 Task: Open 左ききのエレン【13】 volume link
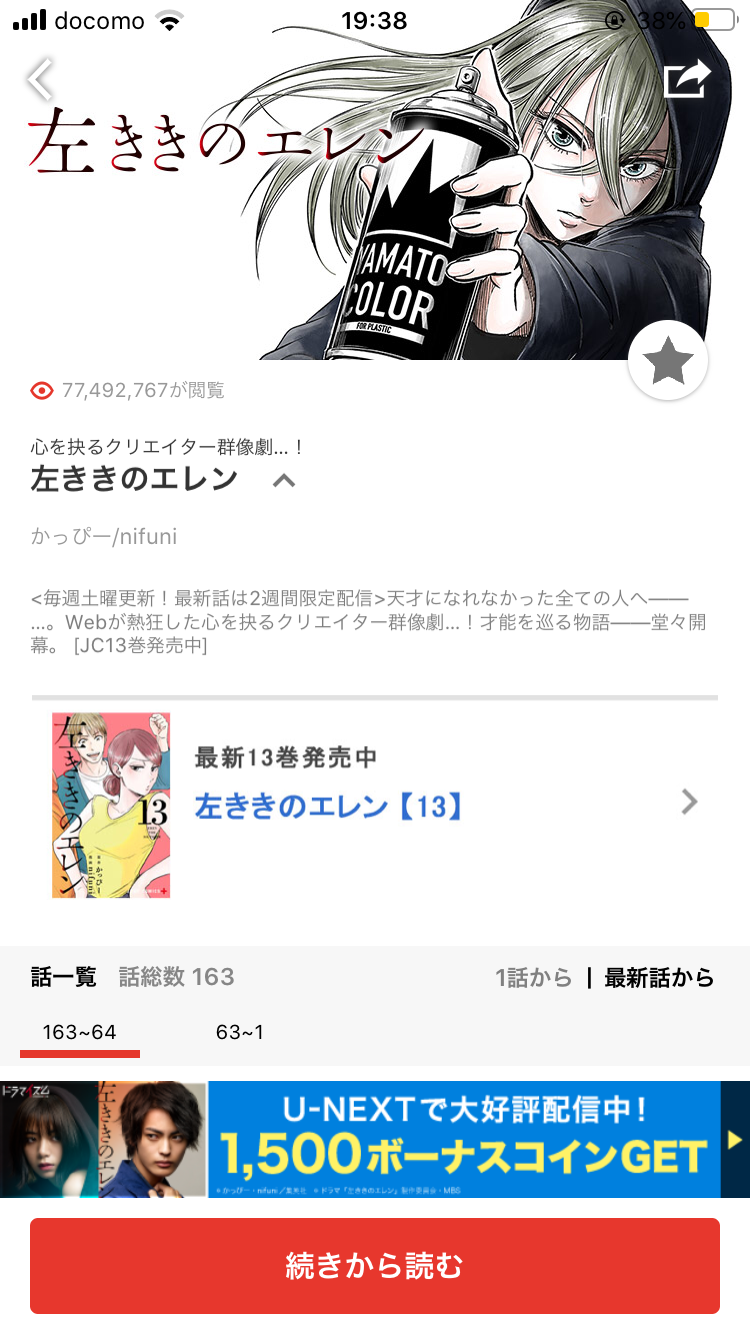click(x=330, y=806)
